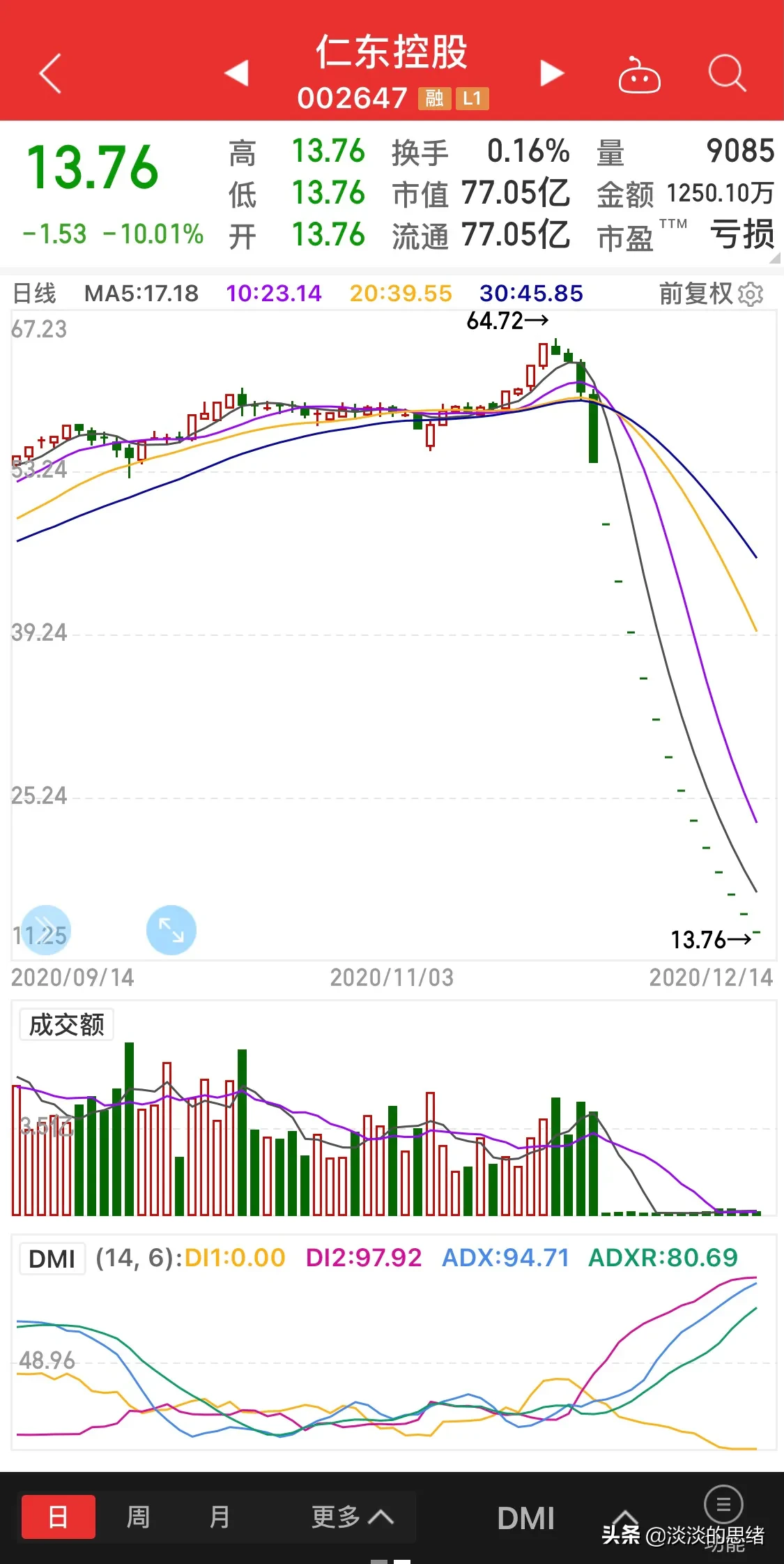This screenshot has width=784, height=1564.
Task: Expand the chart to fullscreen
Action: (x=171, y=930)
